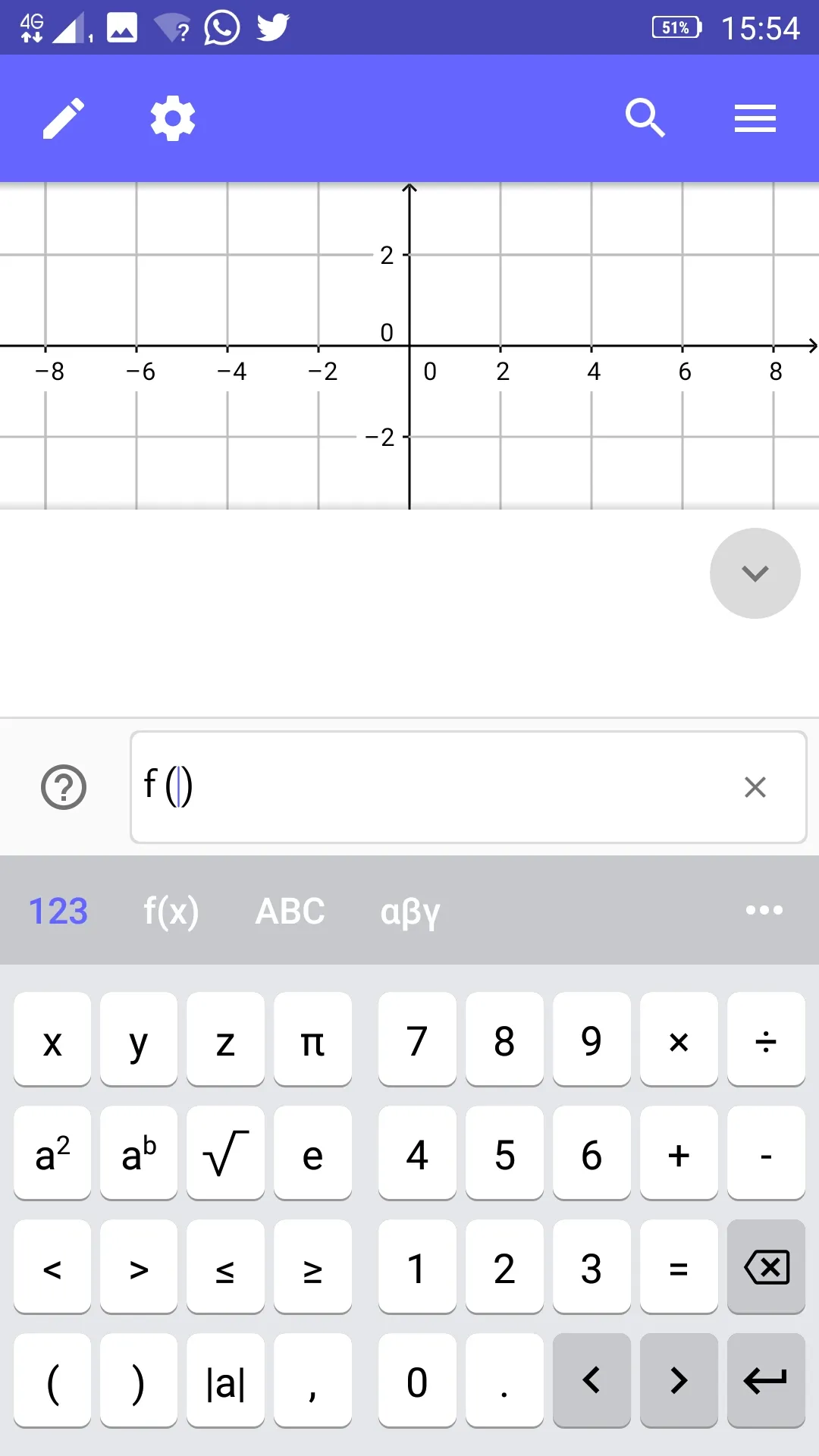This screenshot has width=819, height=1456.
Task: Collapse the algebra panel with the chevron
Action: (x=755, y=573)
